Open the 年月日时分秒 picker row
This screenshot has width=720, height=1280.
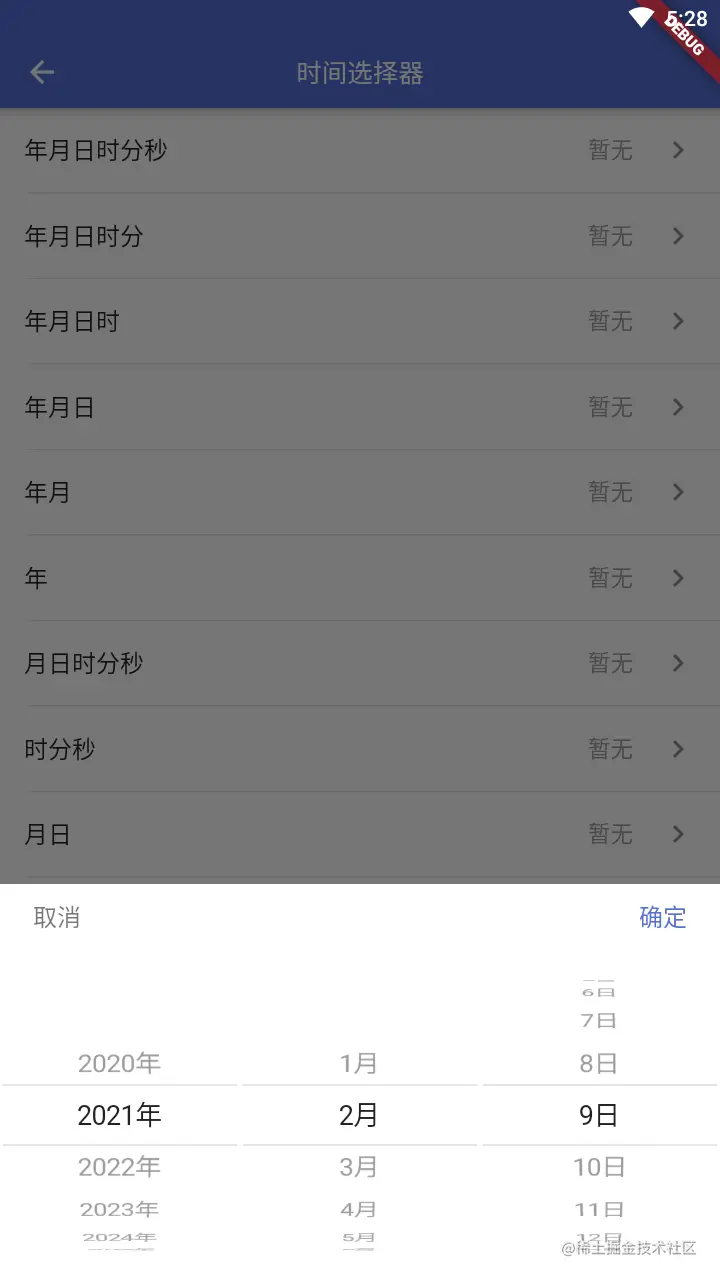click(360, 151)
